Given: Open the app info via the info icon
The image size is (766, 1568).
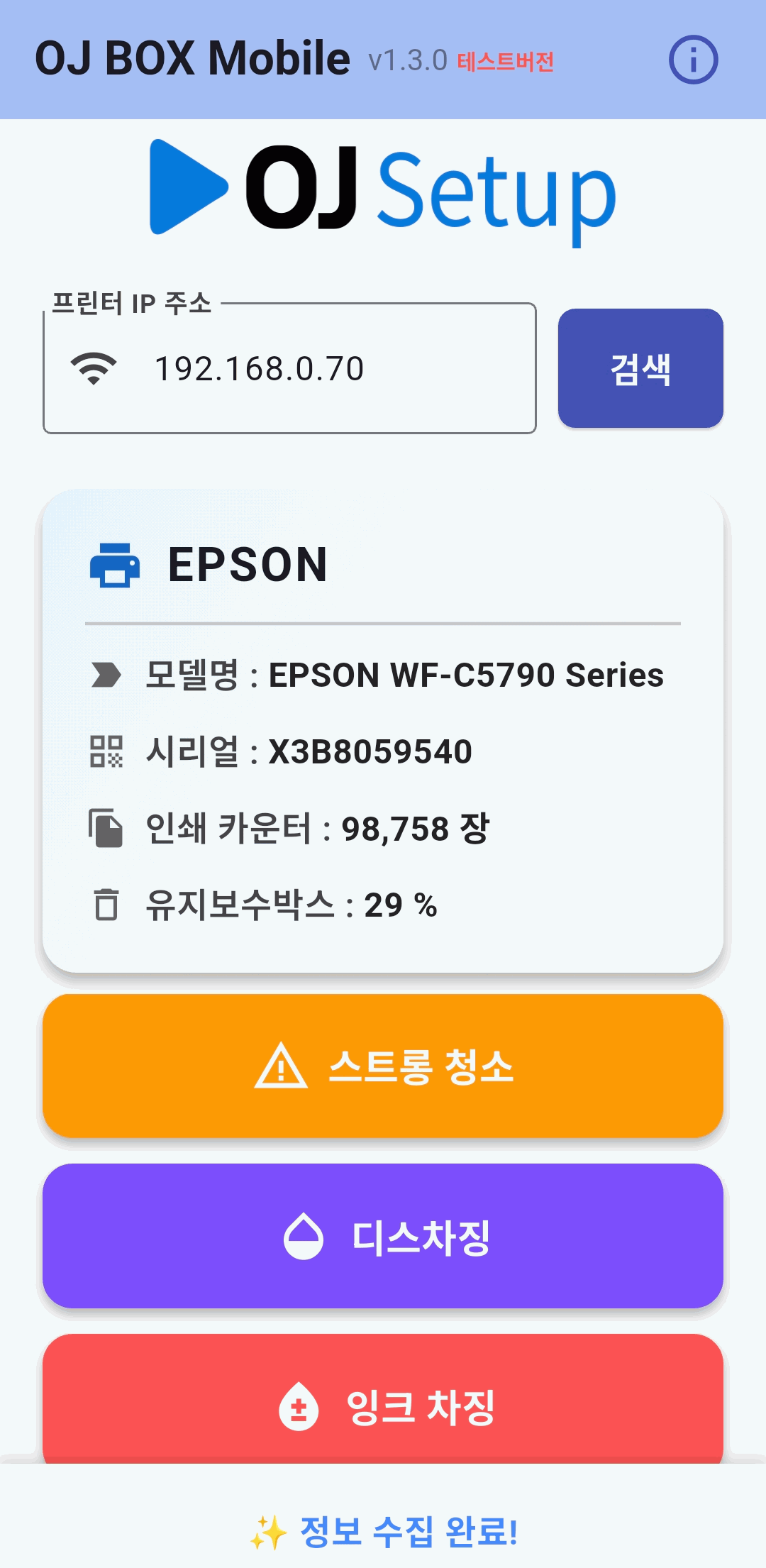Looking at the screenshot, I should [693, 61].
